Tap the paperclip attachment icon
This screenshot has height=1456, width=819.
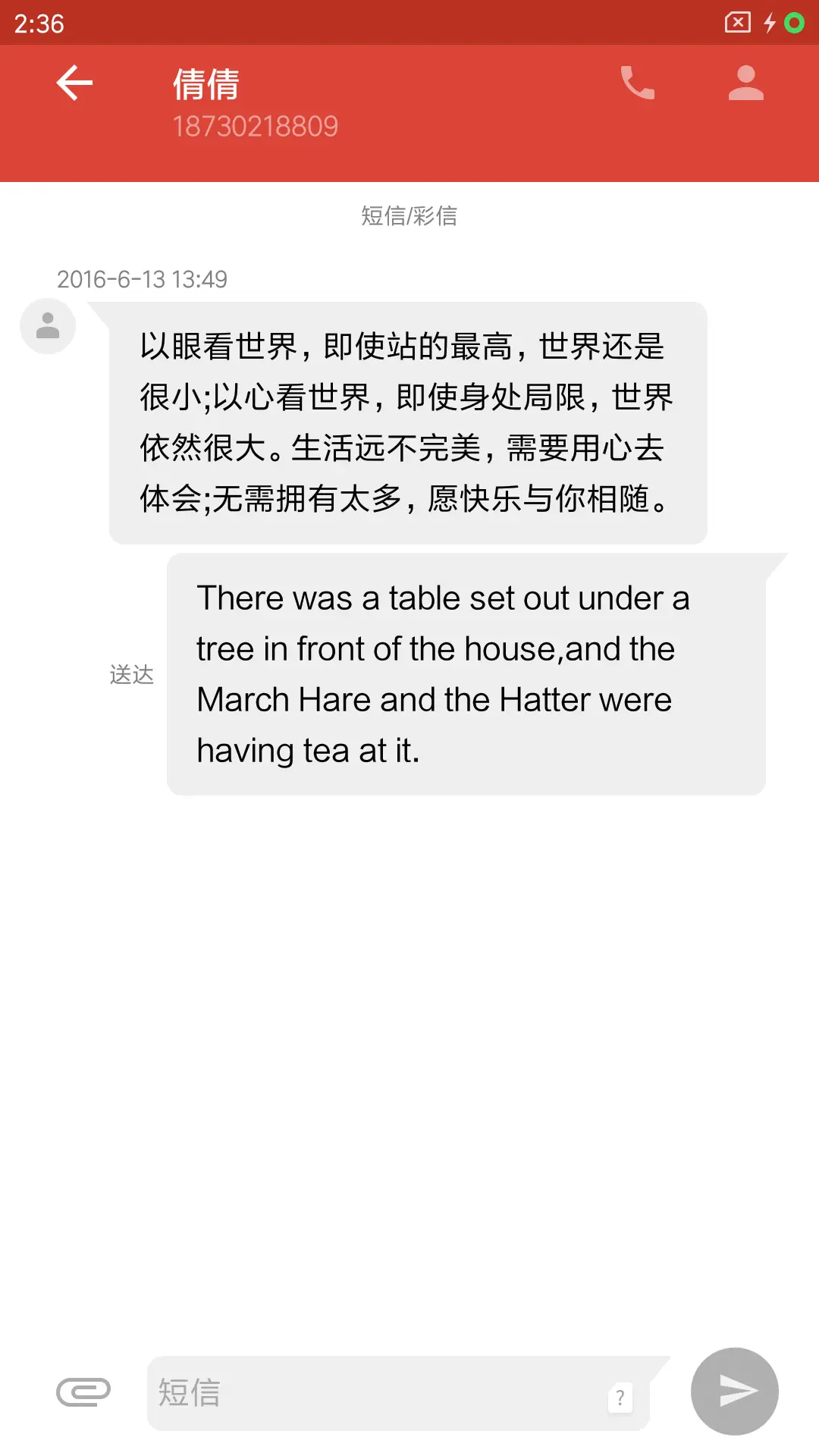pyautogui.click(x=83, y=1392)
